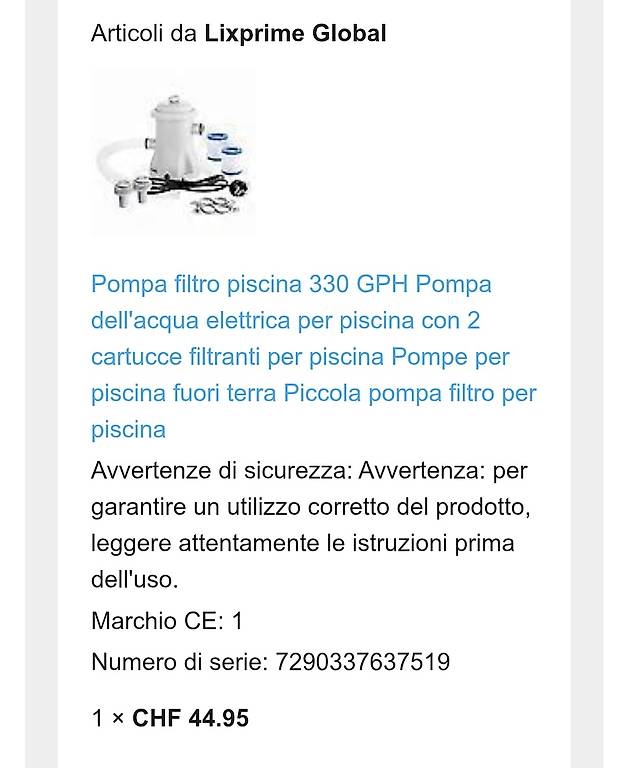This screenshot has width=629, height=768.
Task: Open the Pompa filtro piscina product link
Action: (314, 357)
